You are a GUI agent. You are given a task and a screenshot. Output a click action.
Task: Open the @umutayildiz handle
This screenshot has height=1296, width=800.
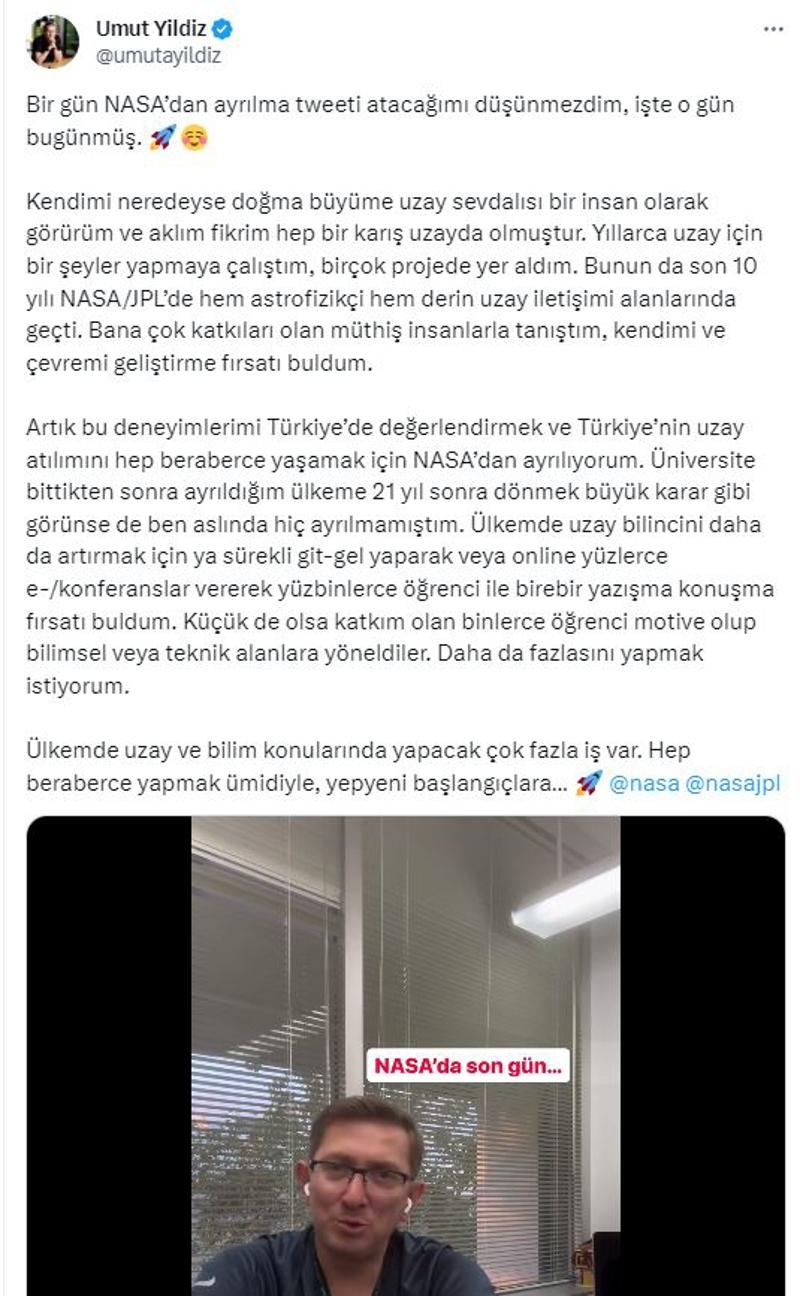[158, 56]
